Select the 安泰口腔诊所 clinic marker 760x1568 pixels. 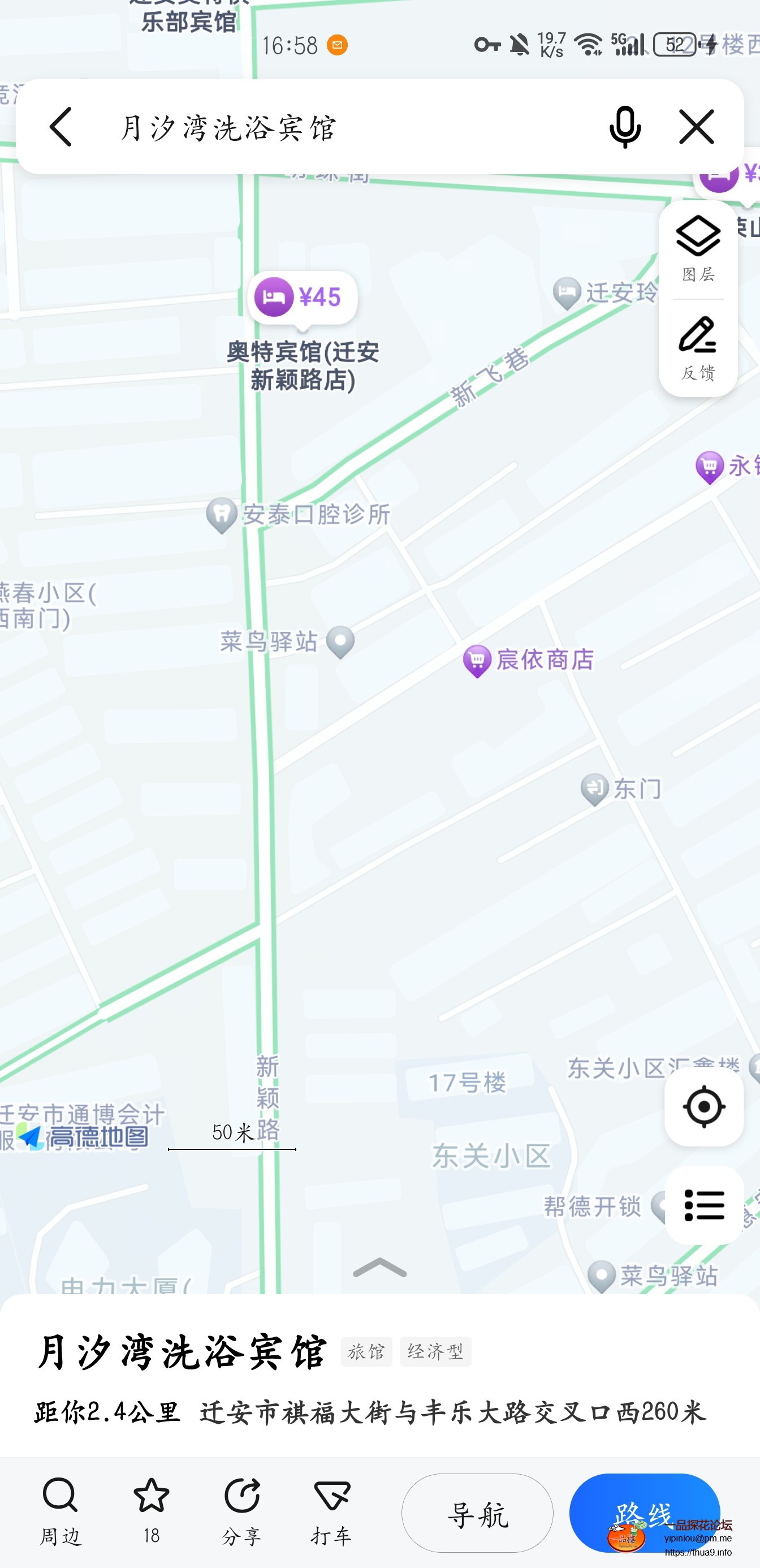[222, 515]
